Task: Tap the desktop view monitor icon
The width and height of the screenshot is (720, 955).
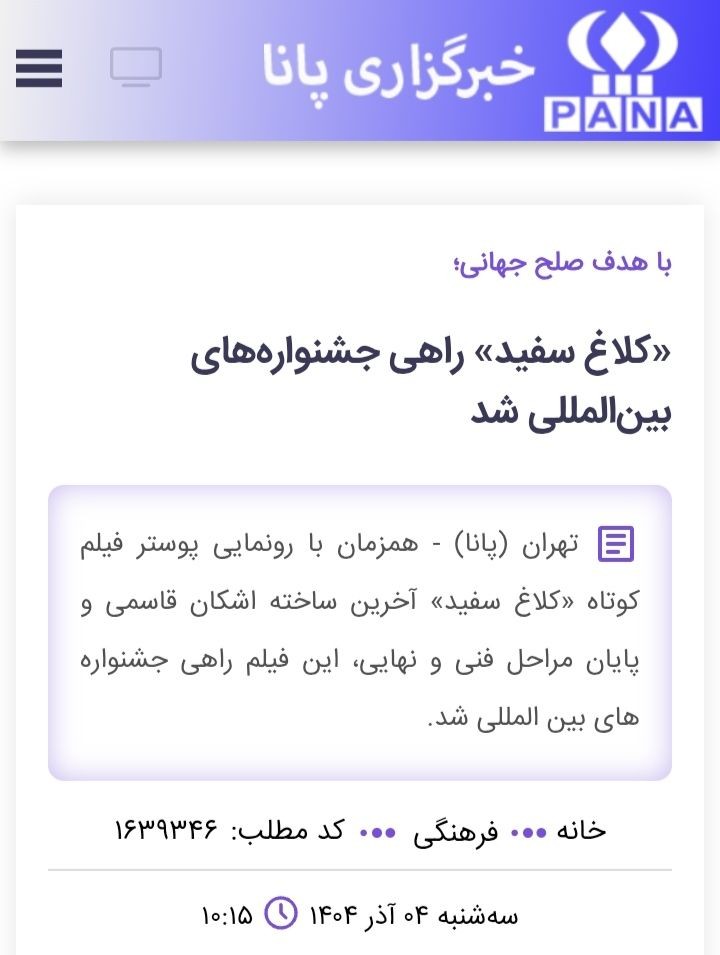Action: tap(135, 68)
